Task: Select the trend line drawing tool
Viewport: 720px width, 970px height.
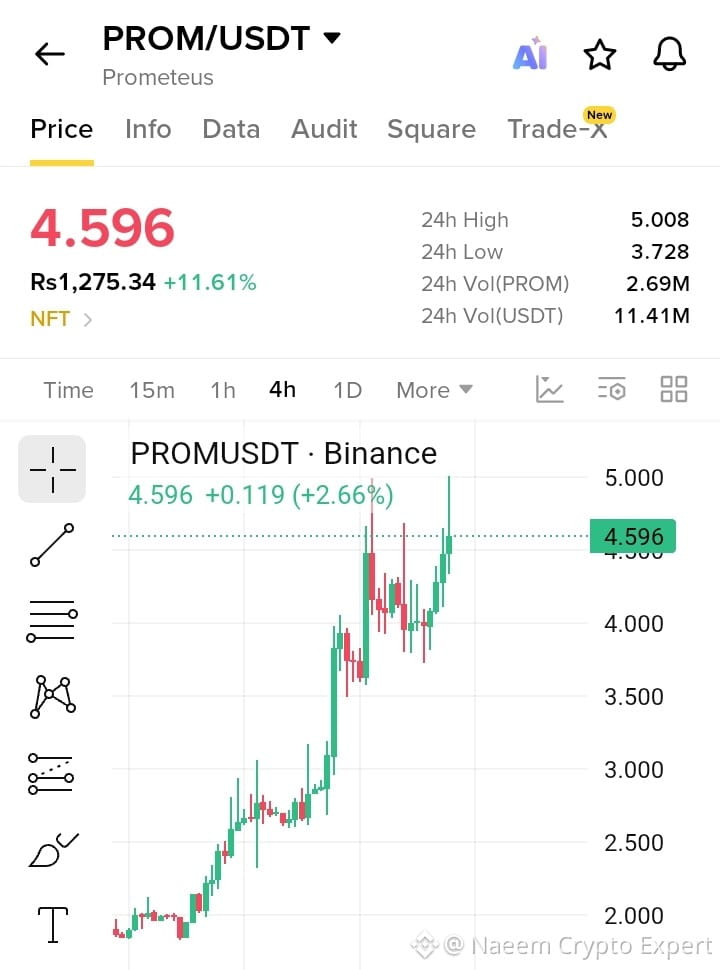Action: (x=52, y=545)
